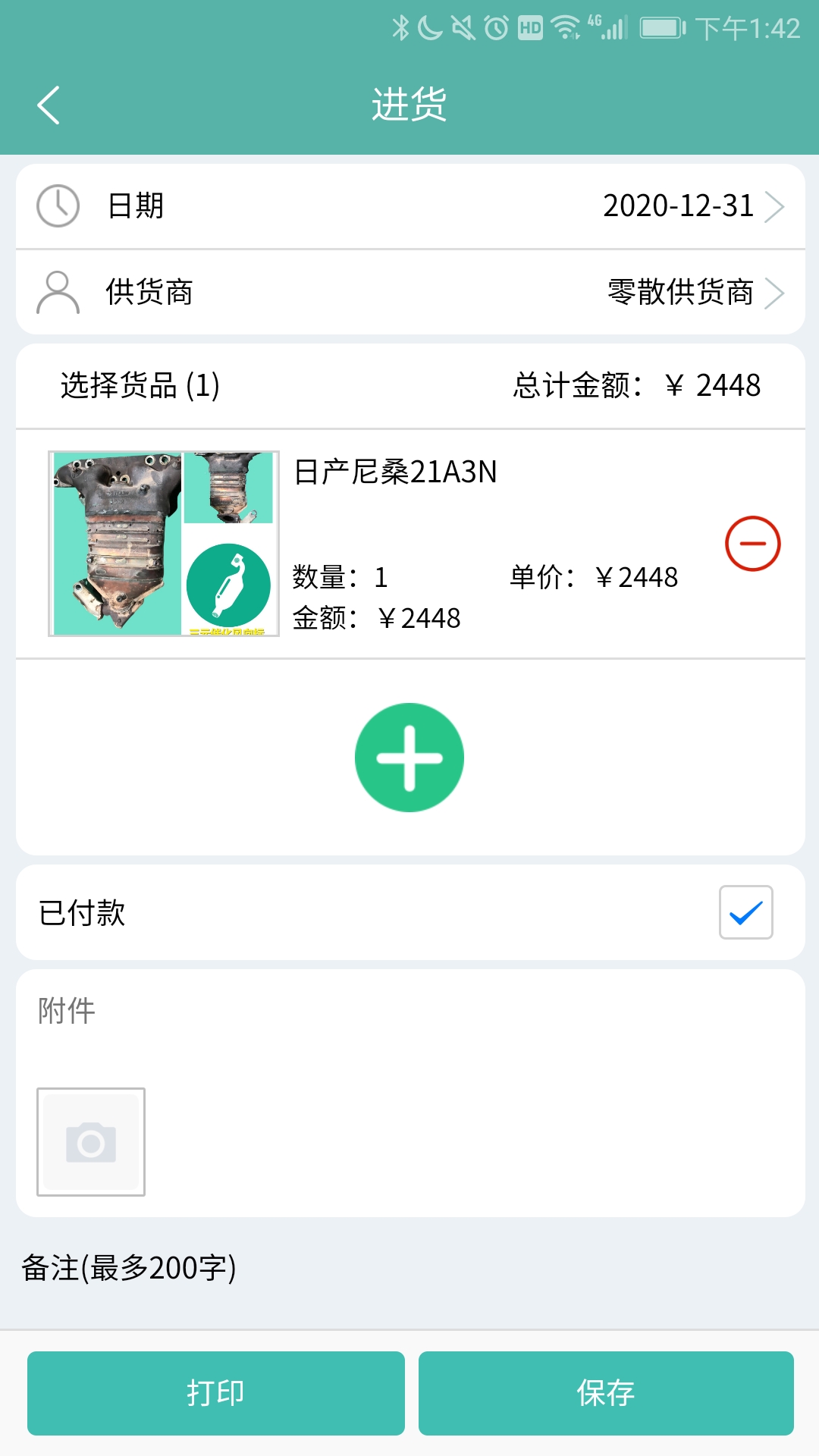The image size is (819, 1456).
Task: Tap the back arrow to leave 进货 page
Action: coord(49,105)
